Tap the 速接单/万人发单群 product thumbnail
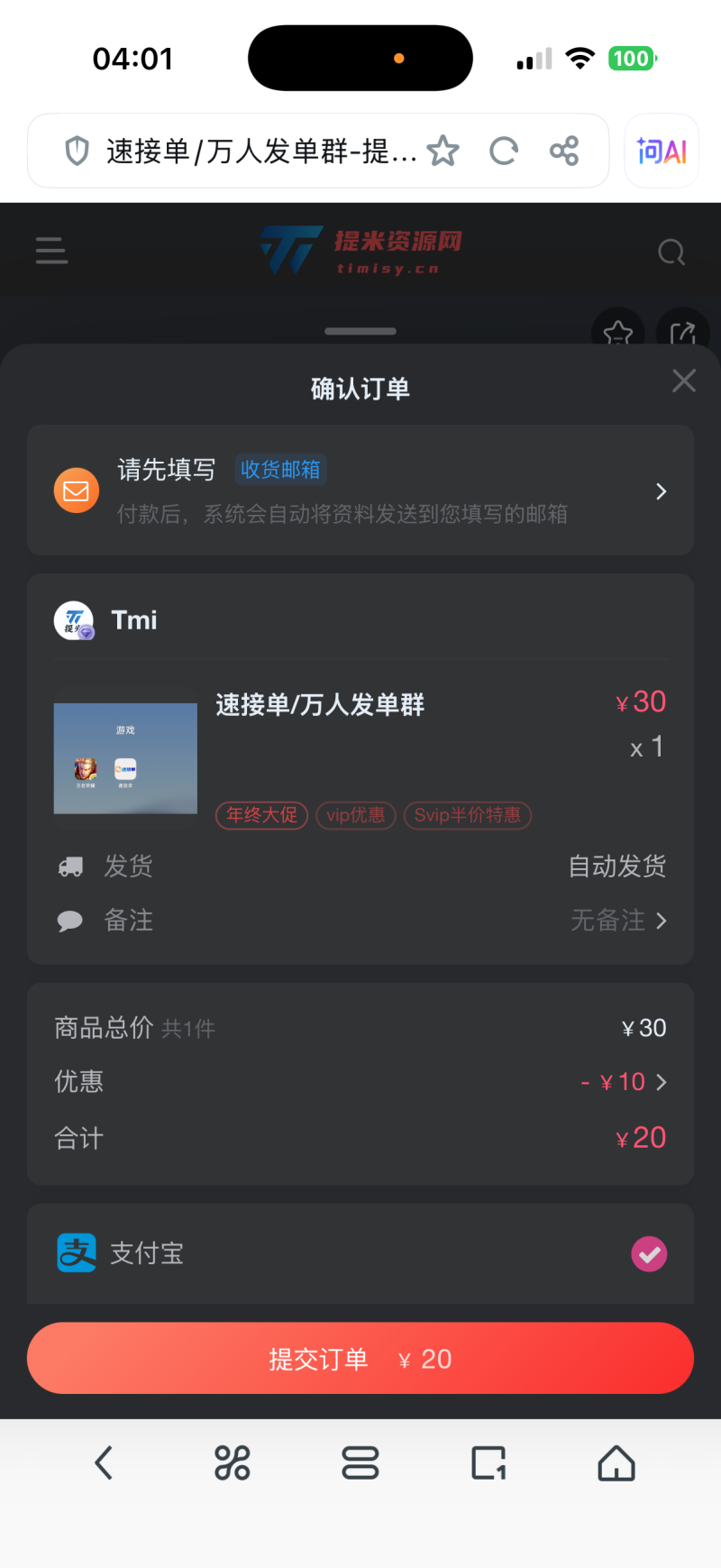 (125, 757)
